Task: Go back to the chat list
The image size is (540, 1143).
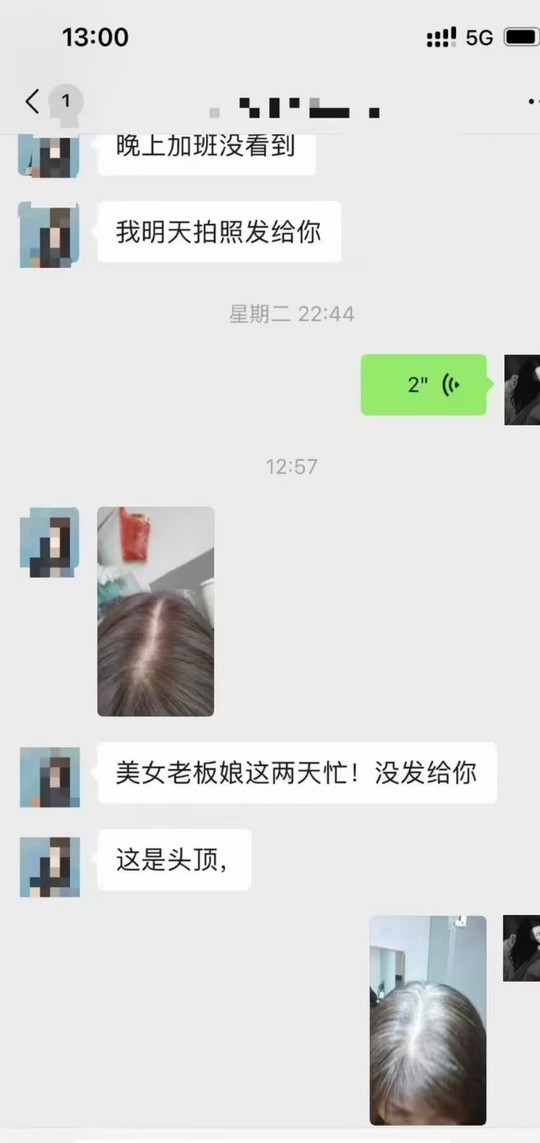Action: pos(32,102)
